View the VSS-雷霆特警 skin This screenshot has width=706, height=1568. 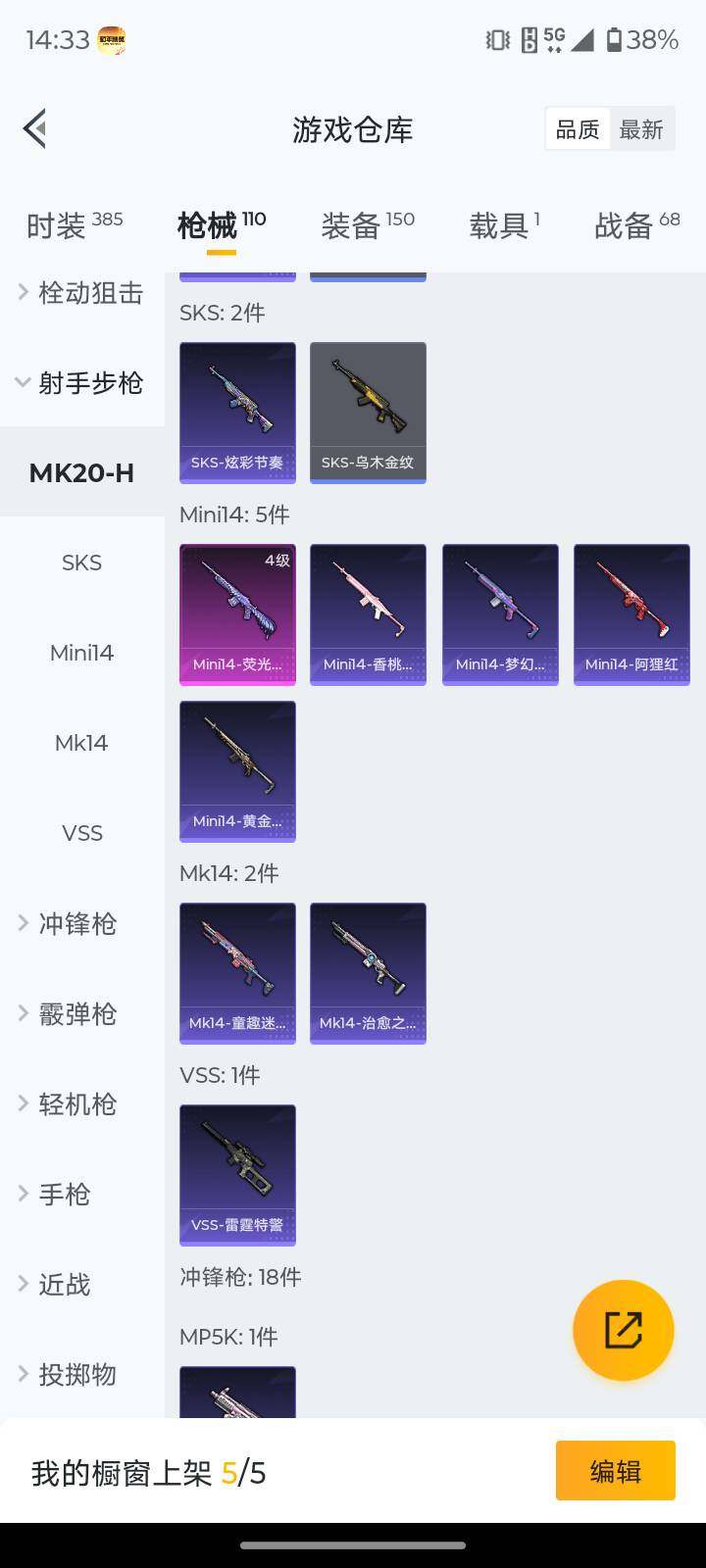pyautogui.click(x=237, y=1174)
